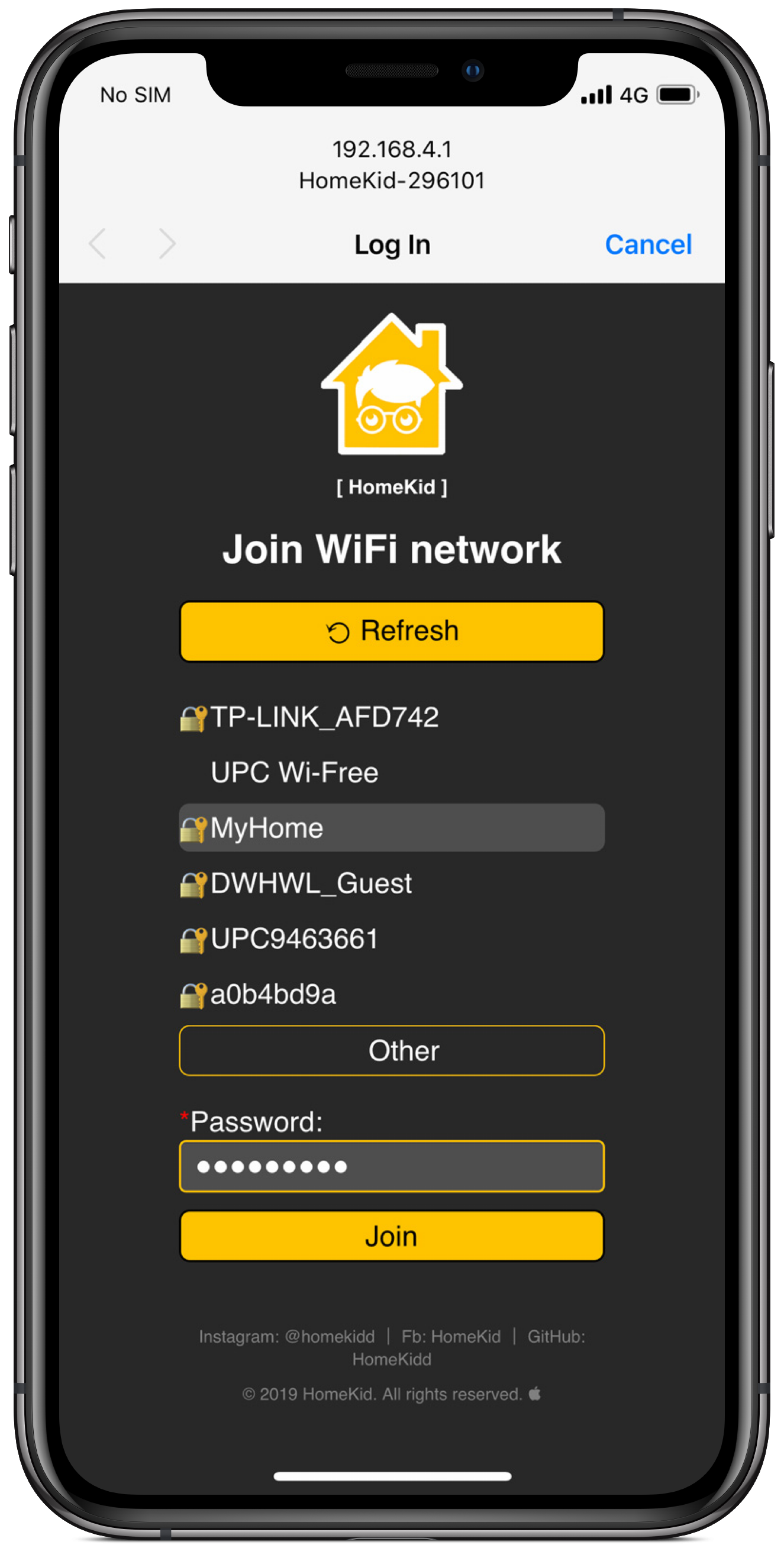The image size is (784, 1548).
Task: Refresh the WiFi network list
Action: 392,631
